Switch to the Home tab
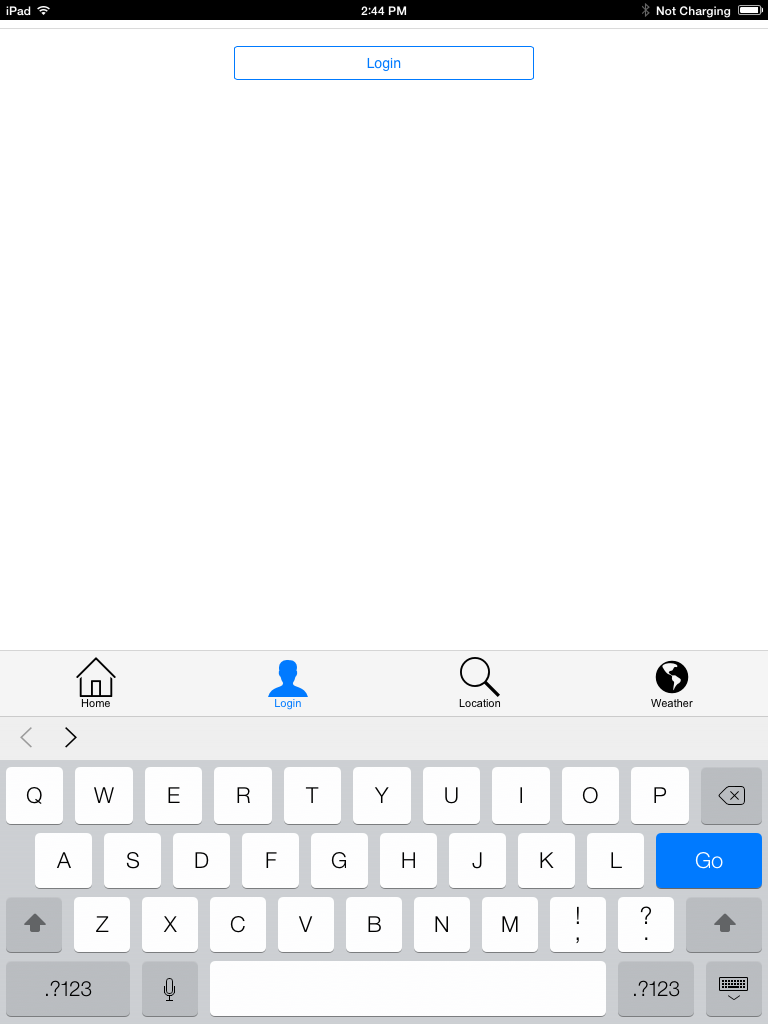Image resolution: width=768 pixels, height=1024 pixels. tap(96, 683)
